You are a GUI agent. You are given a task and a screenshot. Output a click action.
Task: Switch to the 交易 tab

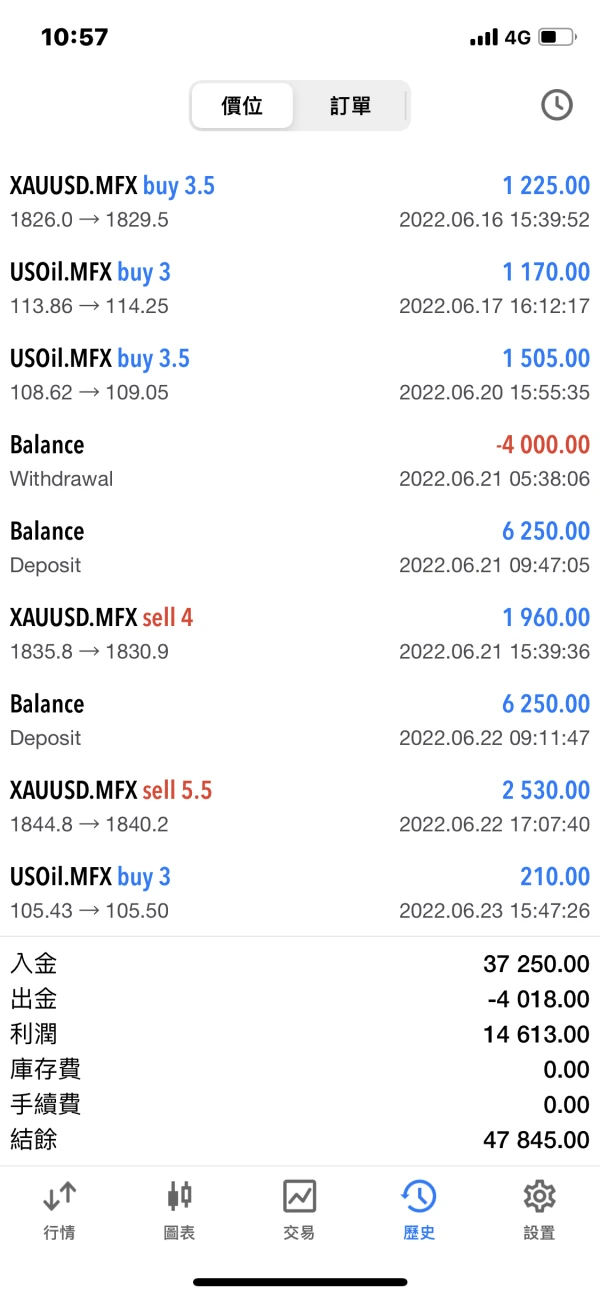[x=299, y=1209]
